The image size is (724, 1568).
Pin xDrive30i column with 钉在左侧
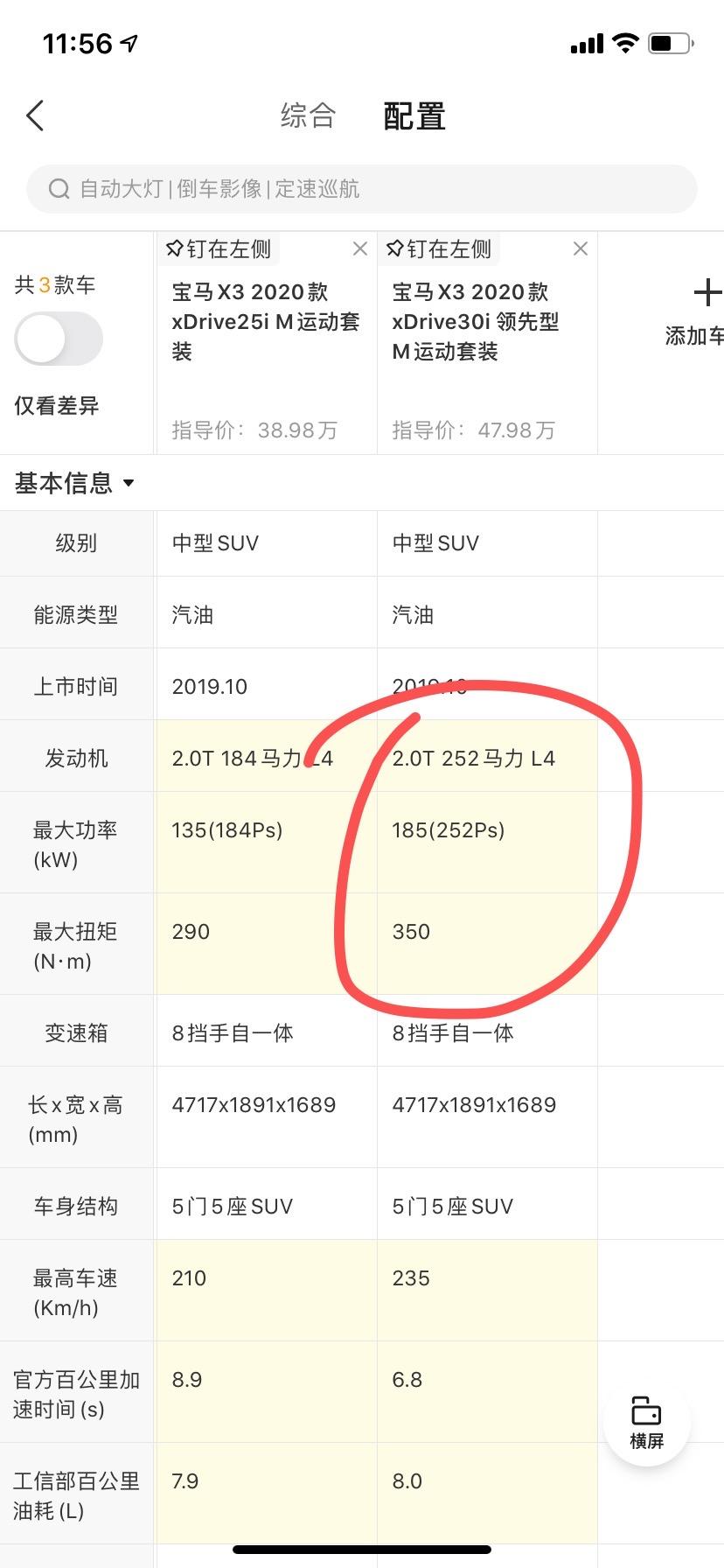point(439,249)
